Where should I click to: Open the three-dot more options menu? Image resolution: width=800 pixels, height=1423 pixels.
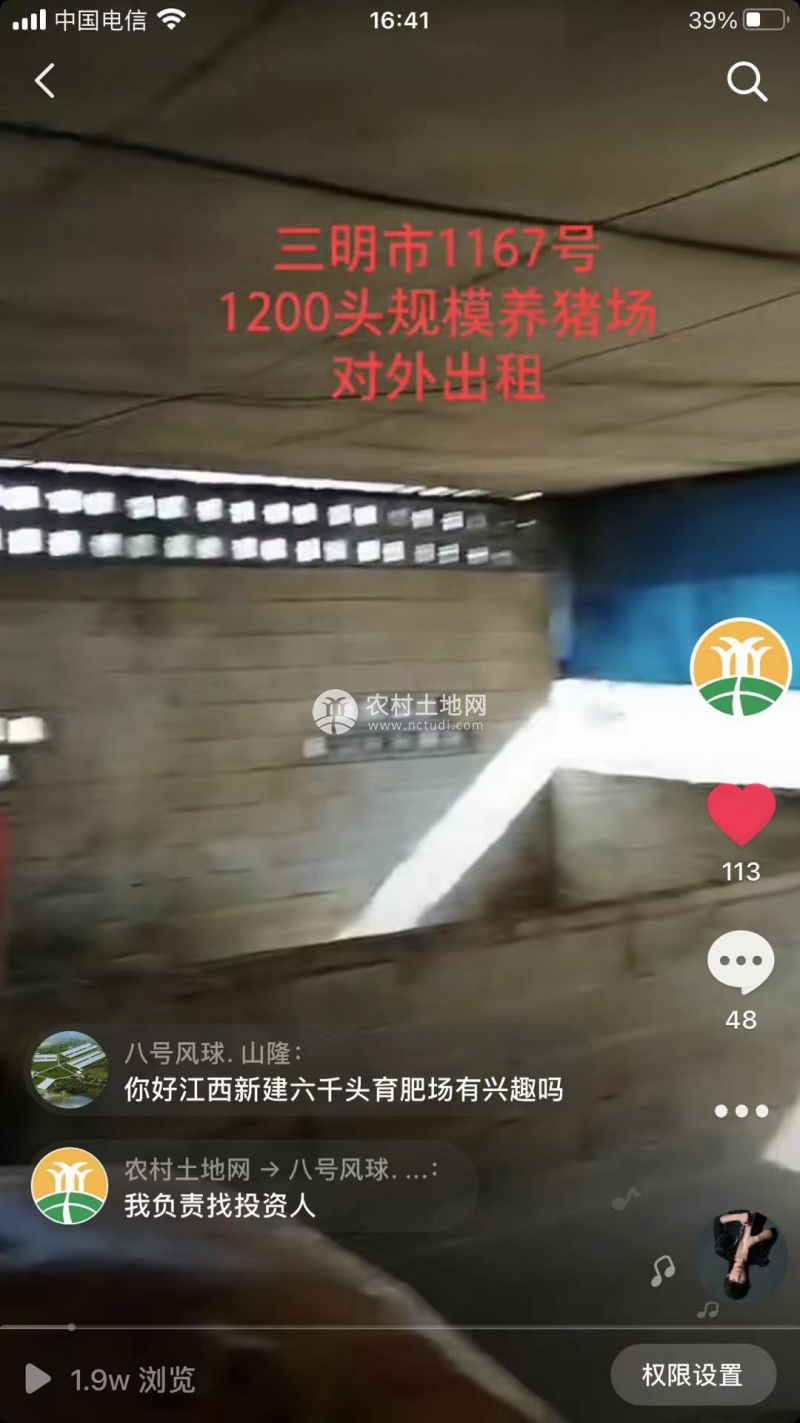(x=741, y=1111)
